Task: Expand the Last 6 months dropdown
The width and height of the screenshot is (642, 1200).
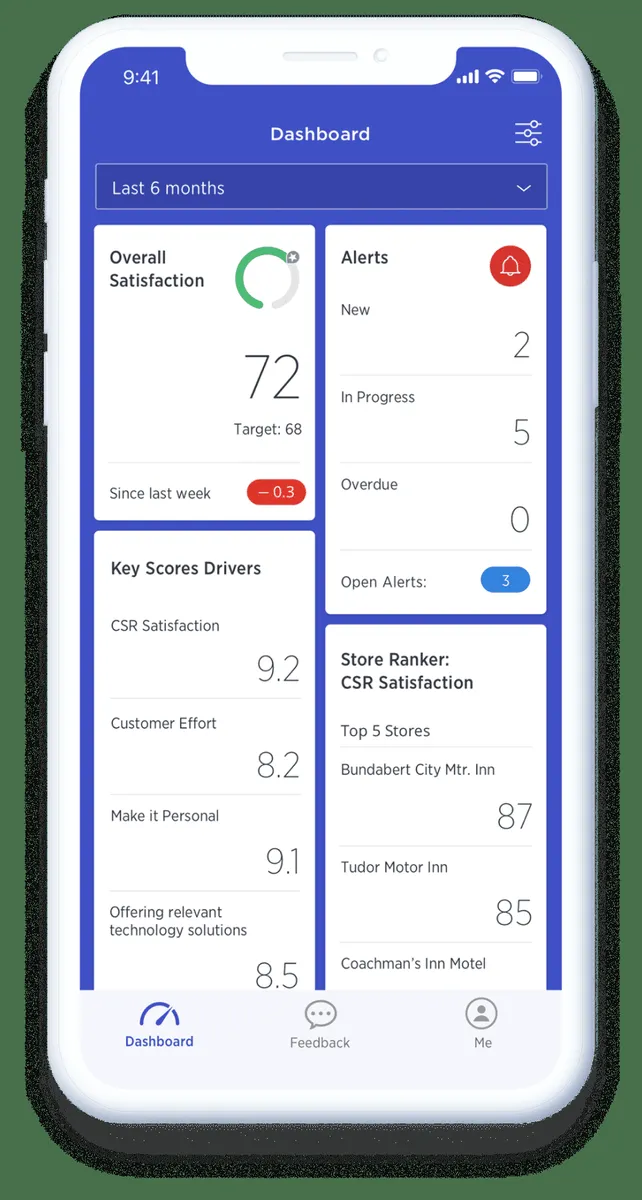Action: click(x=321, y=187)
